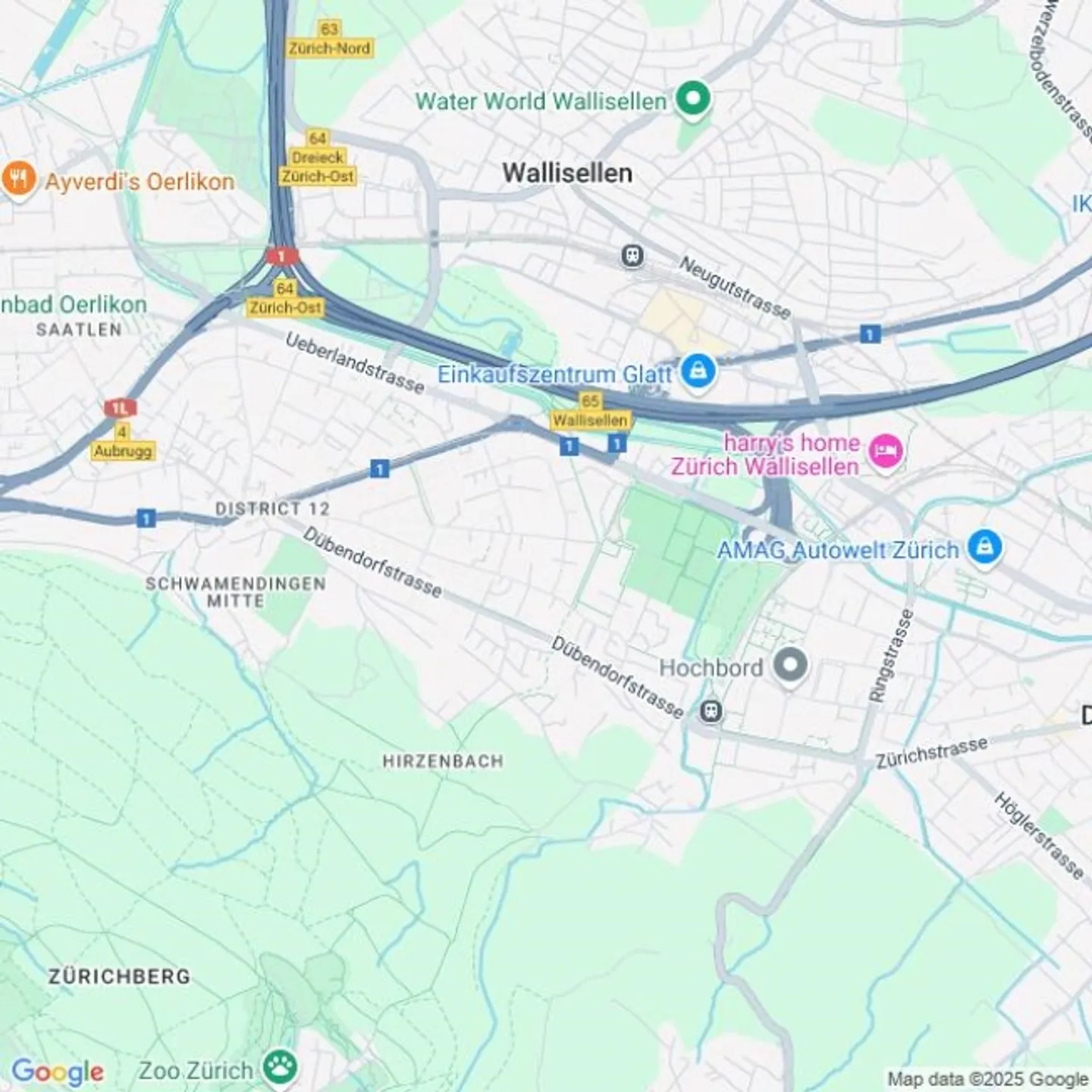Image resolution: width=1092 pixels, height=1092 pixels.
Task: Tap the Einkaufszentrum Glatt shopping pin
Action: tap(698, 372)
